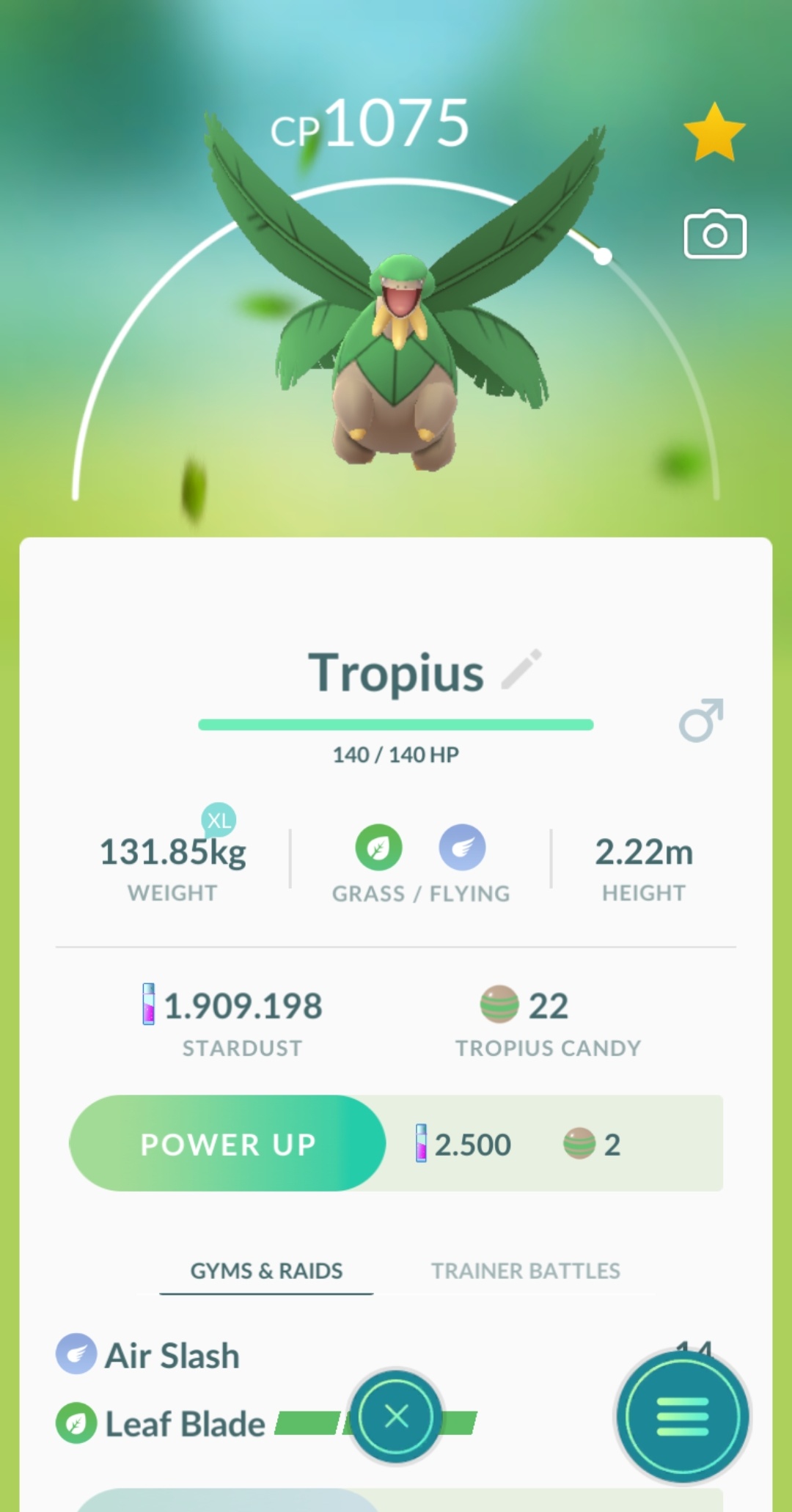
Task: Open the round menu button
Action: coord(683,1416)
